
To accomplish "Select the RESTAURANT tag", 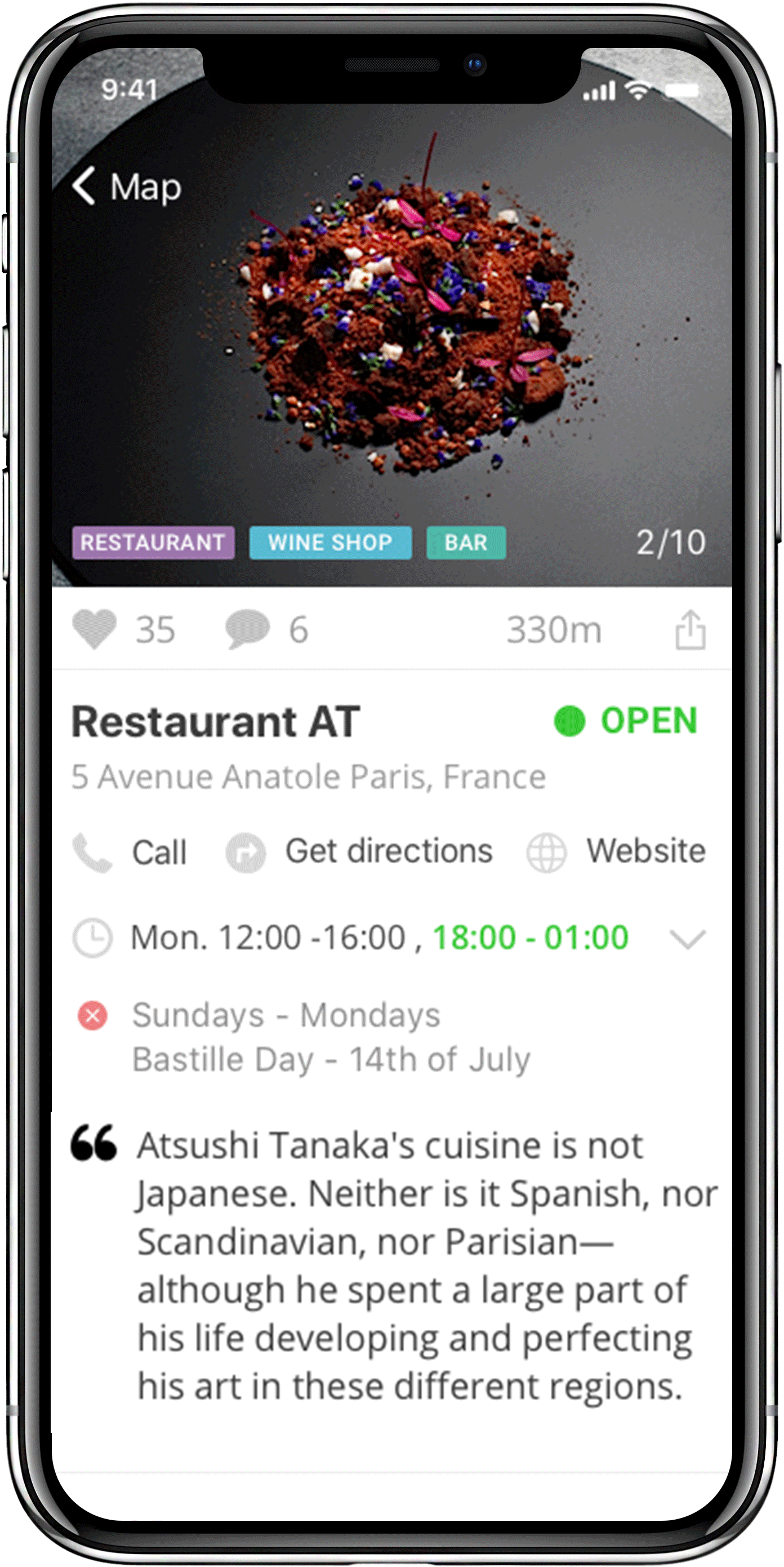I will [153, 543].
